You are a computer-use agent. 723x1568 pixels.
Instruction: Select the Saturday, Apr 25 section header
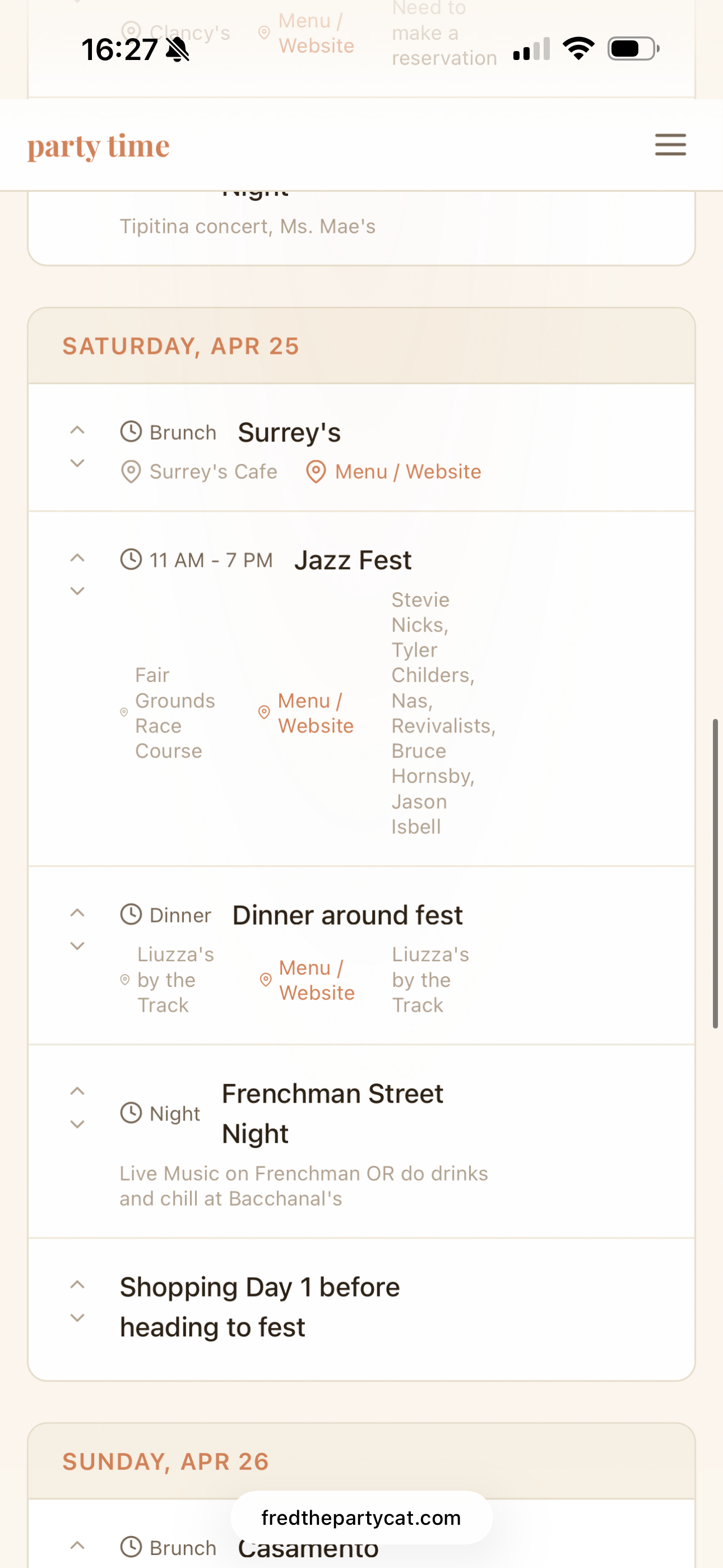tap(180, 346)
